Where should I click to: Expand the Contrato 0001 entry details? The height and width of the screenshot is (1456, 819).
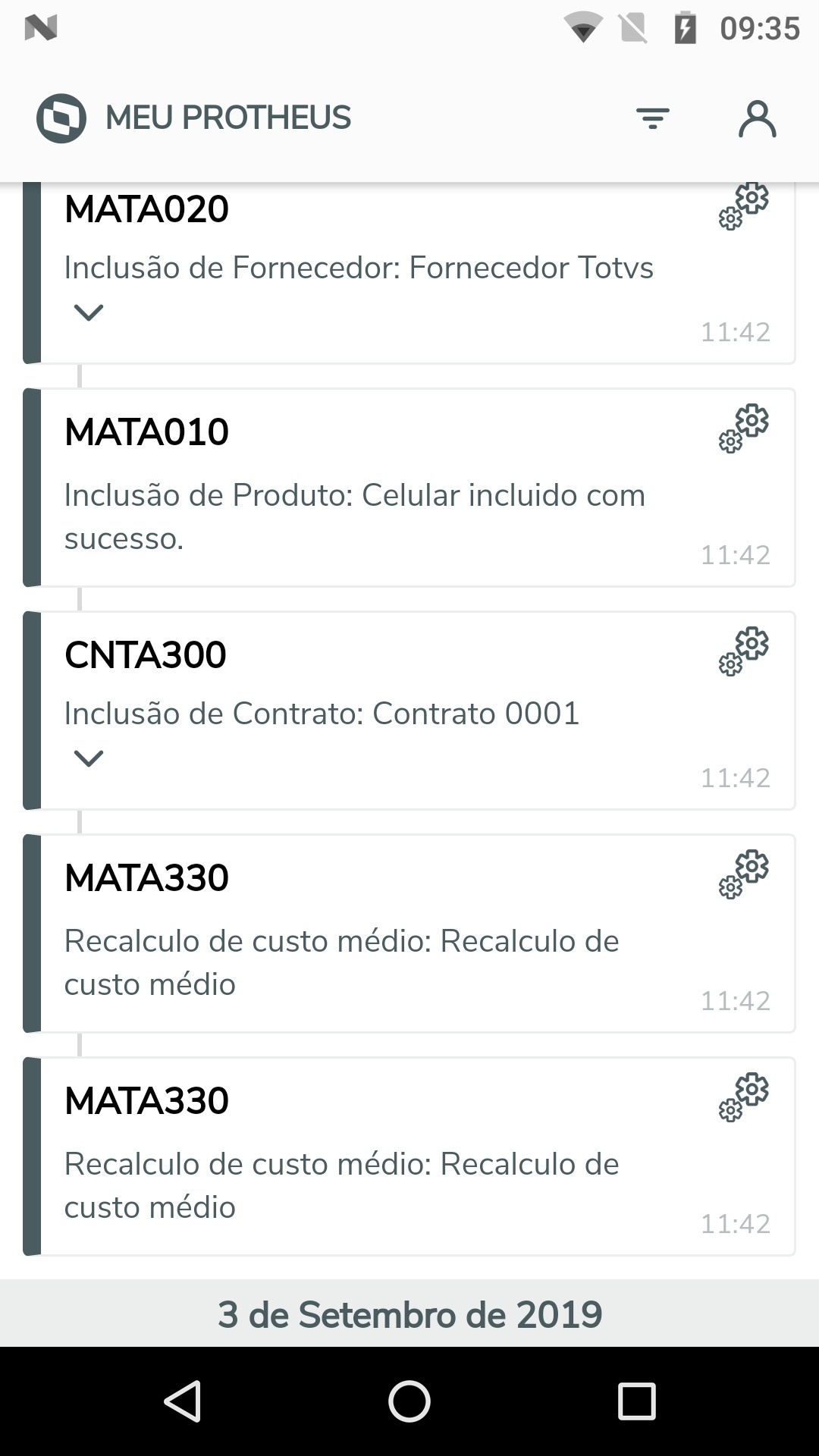[x=89, y=758]
